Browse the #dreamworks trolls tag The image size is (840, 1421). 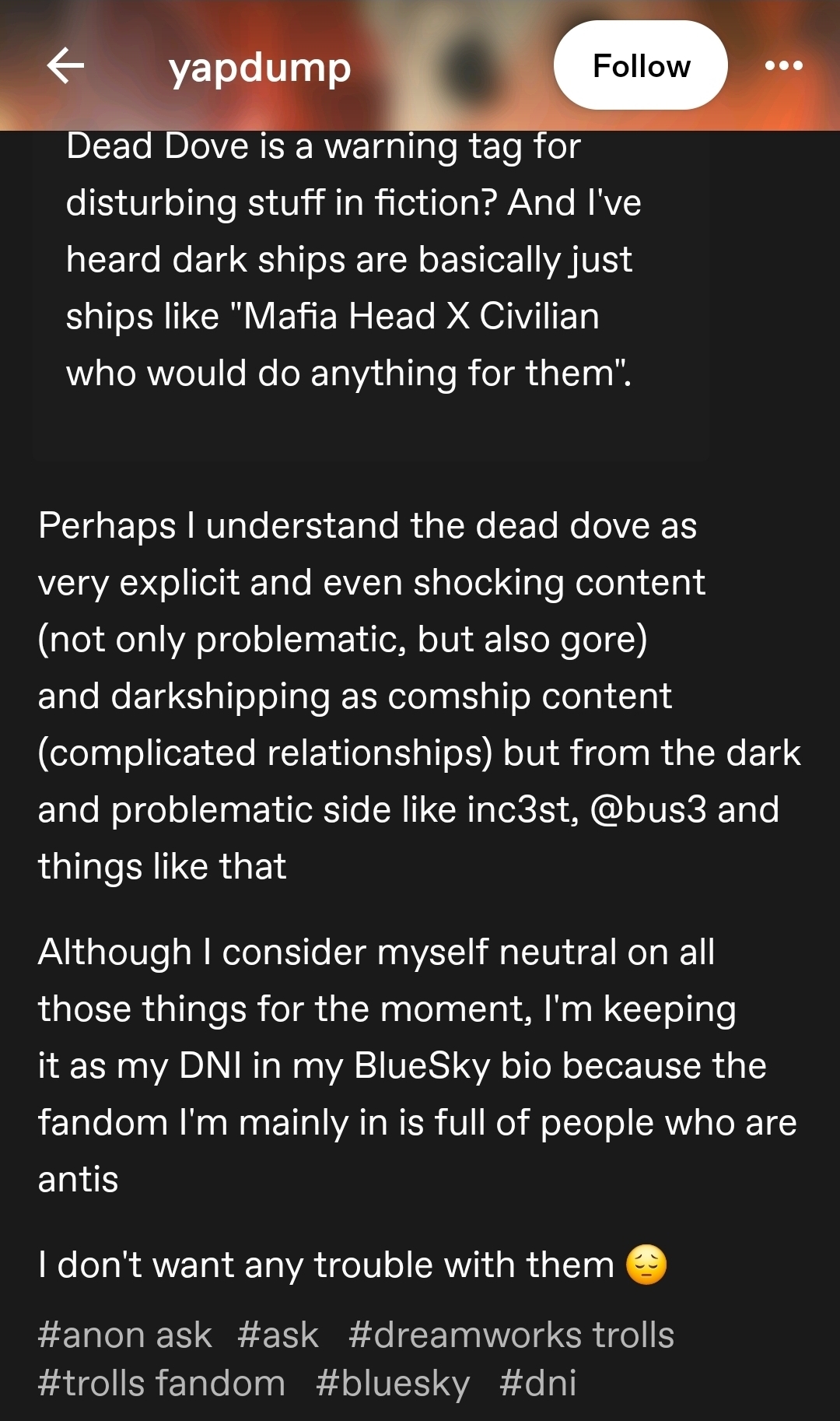tap(511, 1335)
